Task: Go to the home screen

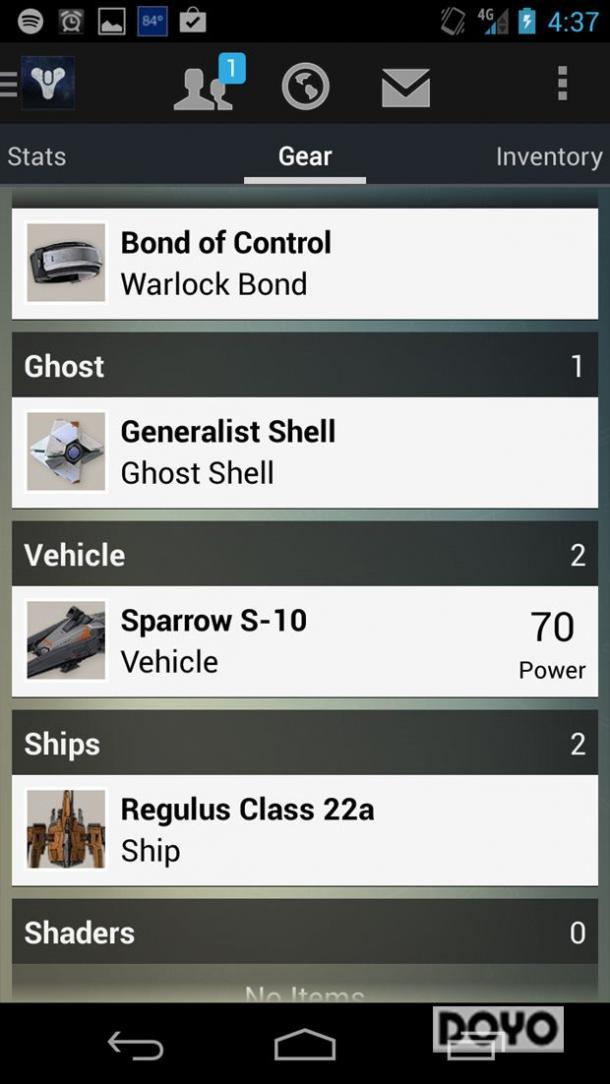Action: point(305,1046)
